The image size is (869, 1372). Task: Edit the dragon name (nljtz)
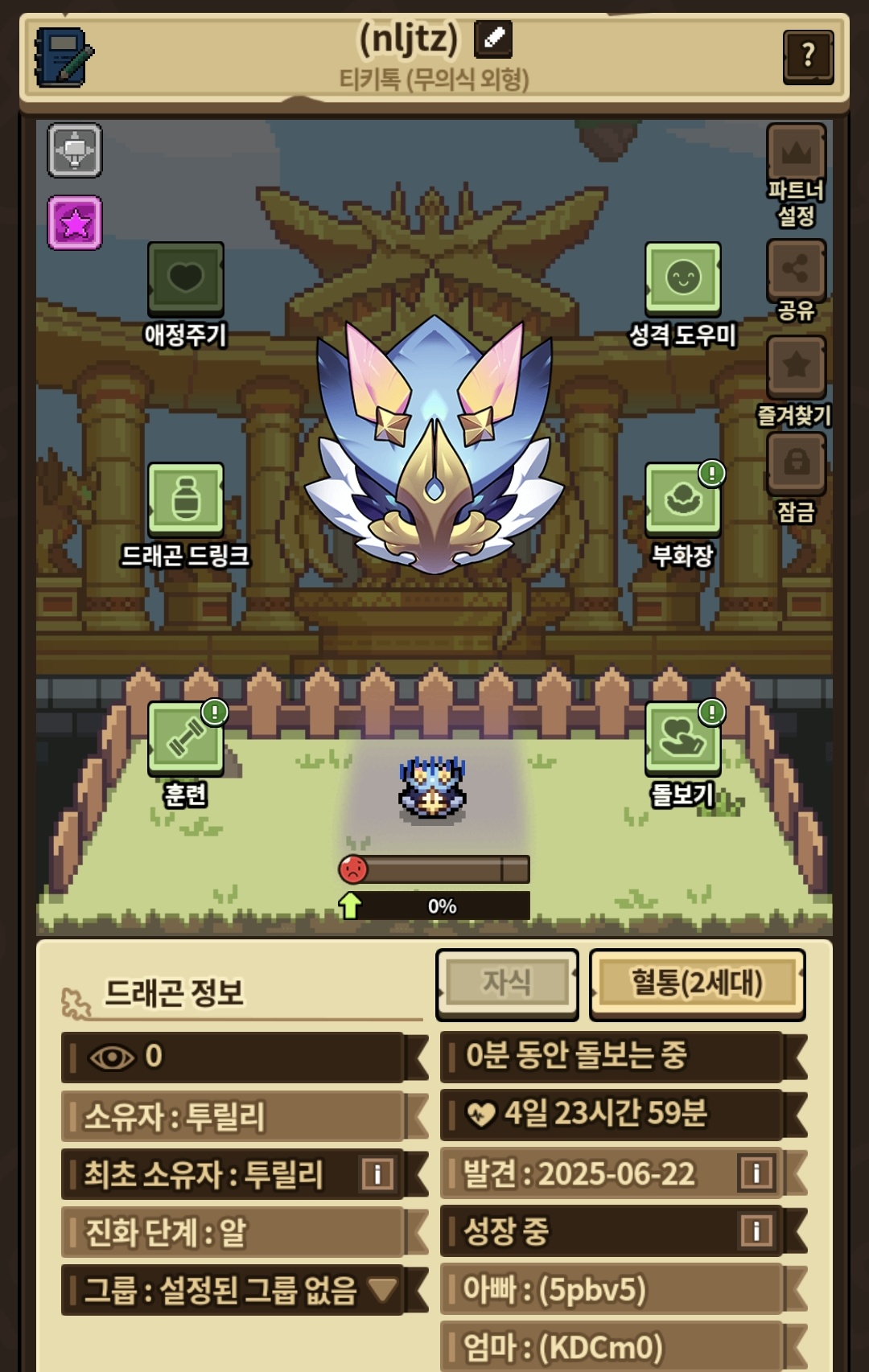492,39
